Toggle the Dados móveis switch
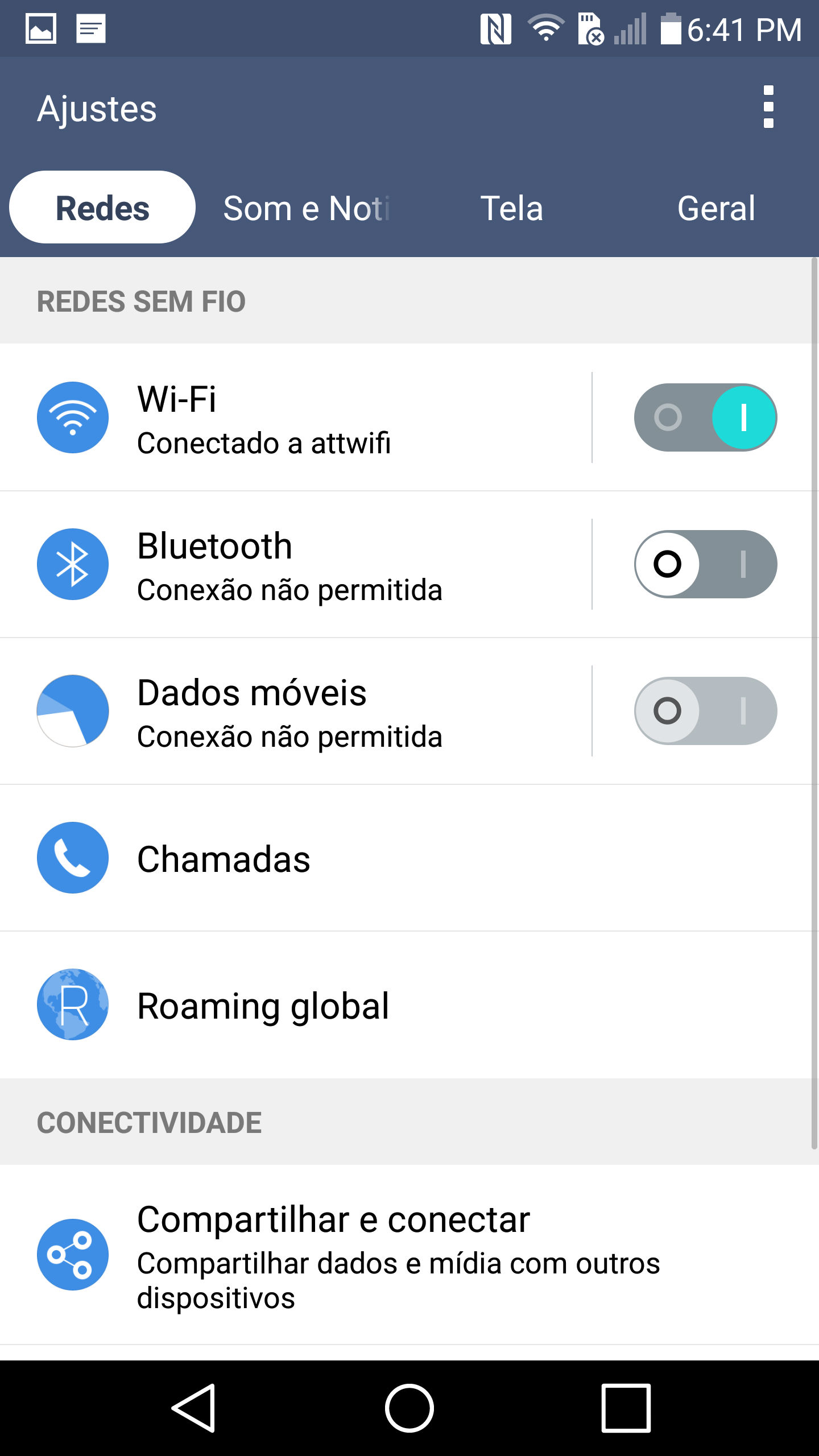This screenshot has width=819, height=1456. 705,711
